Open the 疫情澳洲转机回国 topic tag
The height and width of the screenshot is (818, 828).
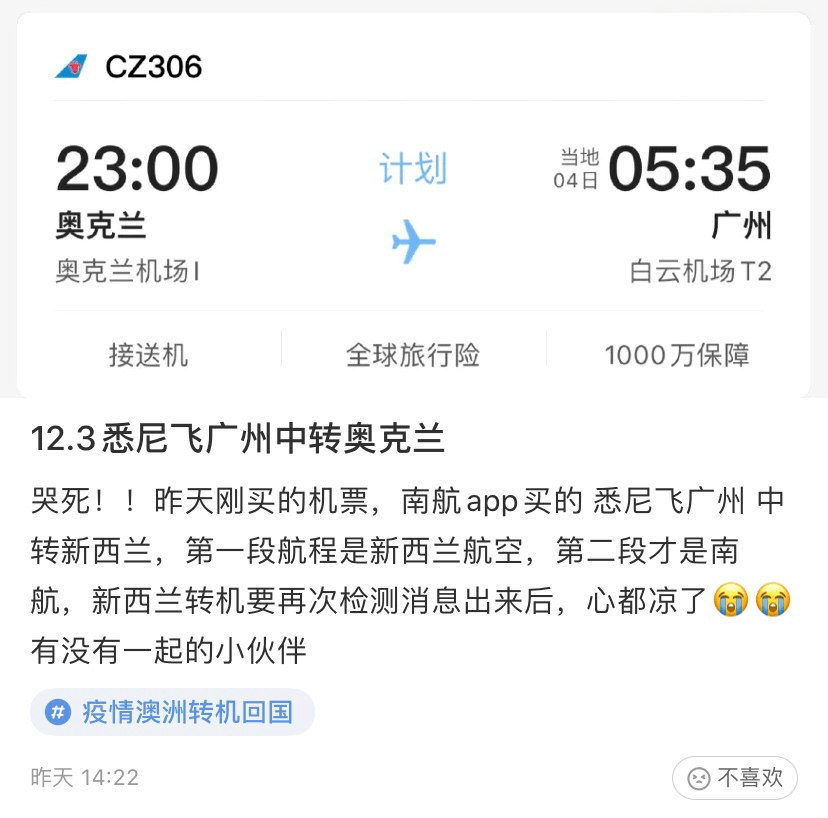(172, 712)
